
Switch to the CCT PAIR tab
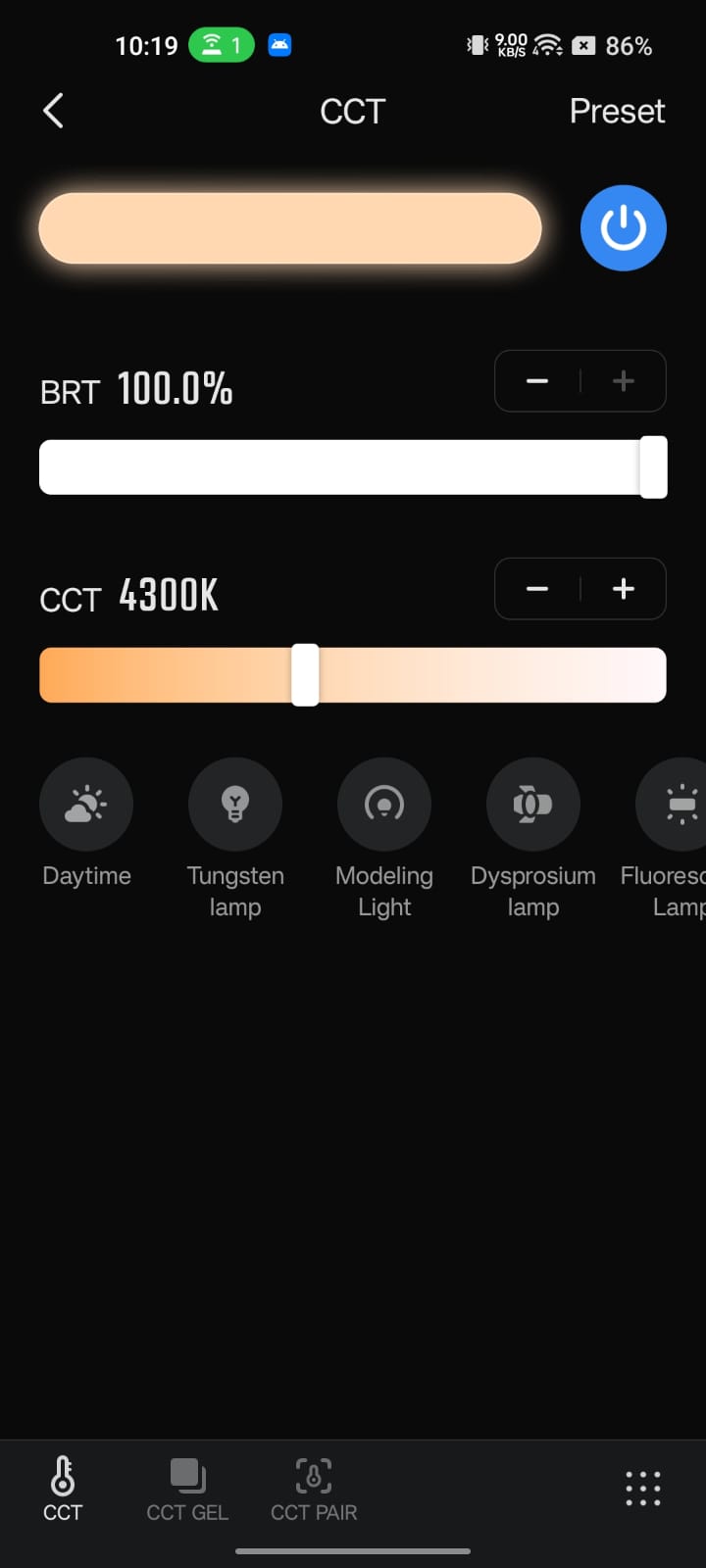(314, 1490)
